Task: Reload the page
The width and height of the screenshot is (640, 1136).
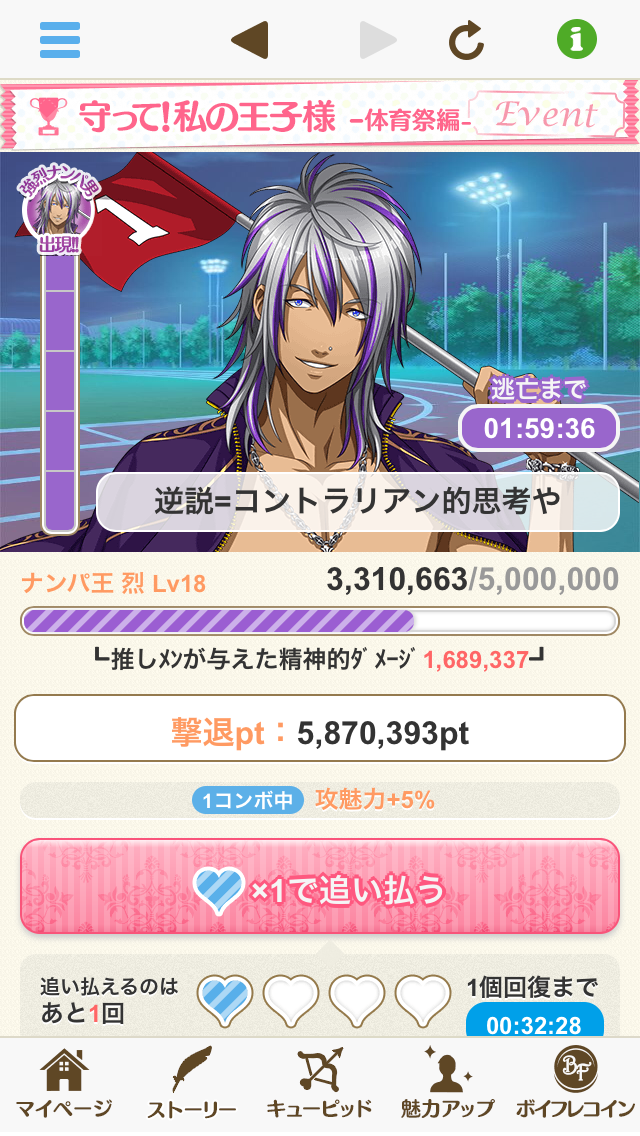Action: tap(466, 40)
